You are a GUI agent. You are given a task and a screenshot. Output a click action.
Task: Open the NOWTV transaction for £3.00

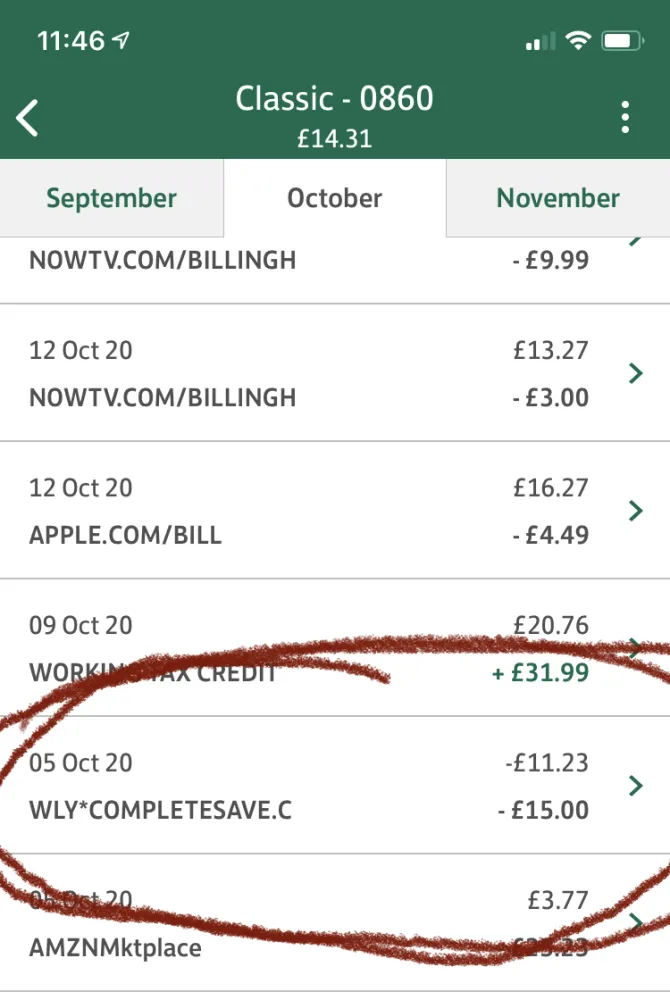334,373
